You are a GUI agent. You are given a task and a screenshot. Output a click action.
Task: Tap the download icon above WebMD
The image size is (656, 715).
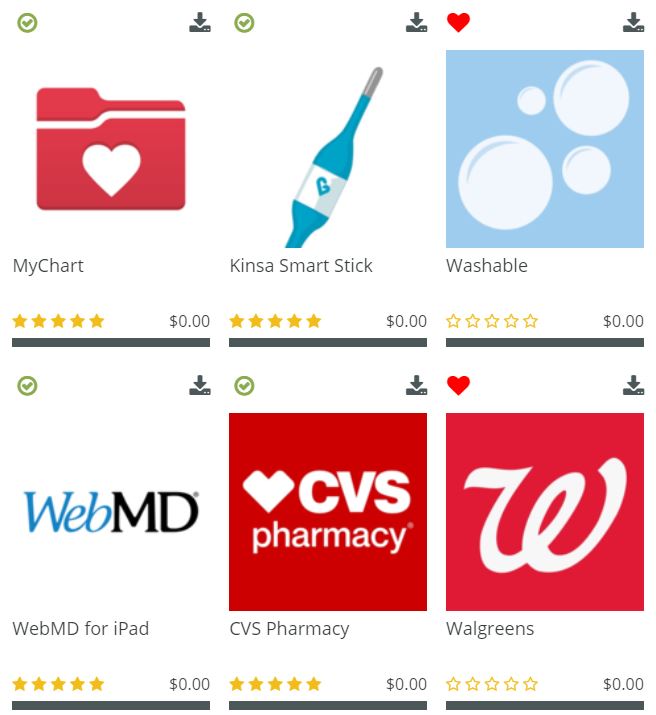[x=200, y=386]
